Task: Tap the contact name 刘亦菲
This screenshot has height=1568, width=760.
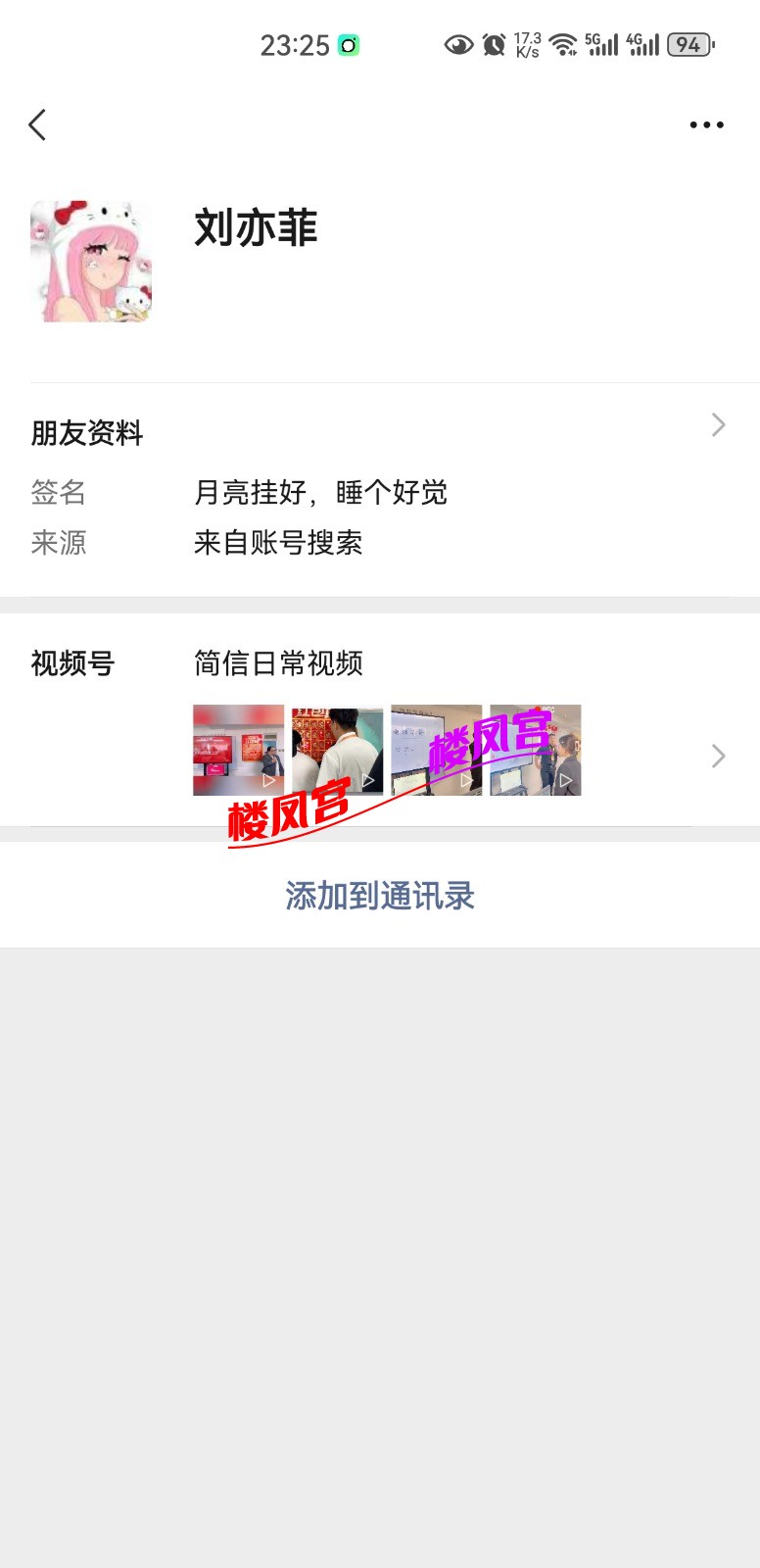Action: point(256,229)
